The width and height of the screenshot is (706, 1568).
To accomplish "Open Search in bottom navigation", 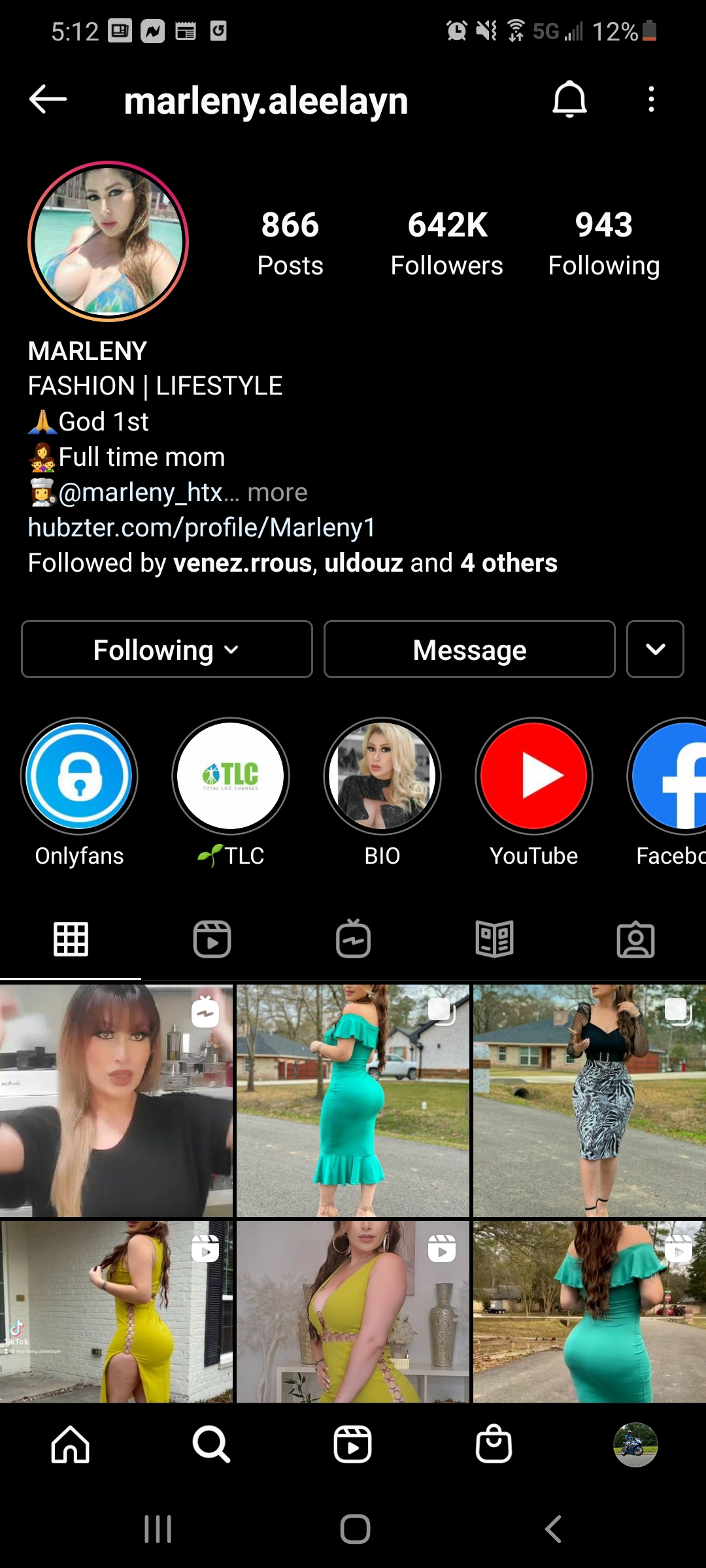I will (211, 1445).
